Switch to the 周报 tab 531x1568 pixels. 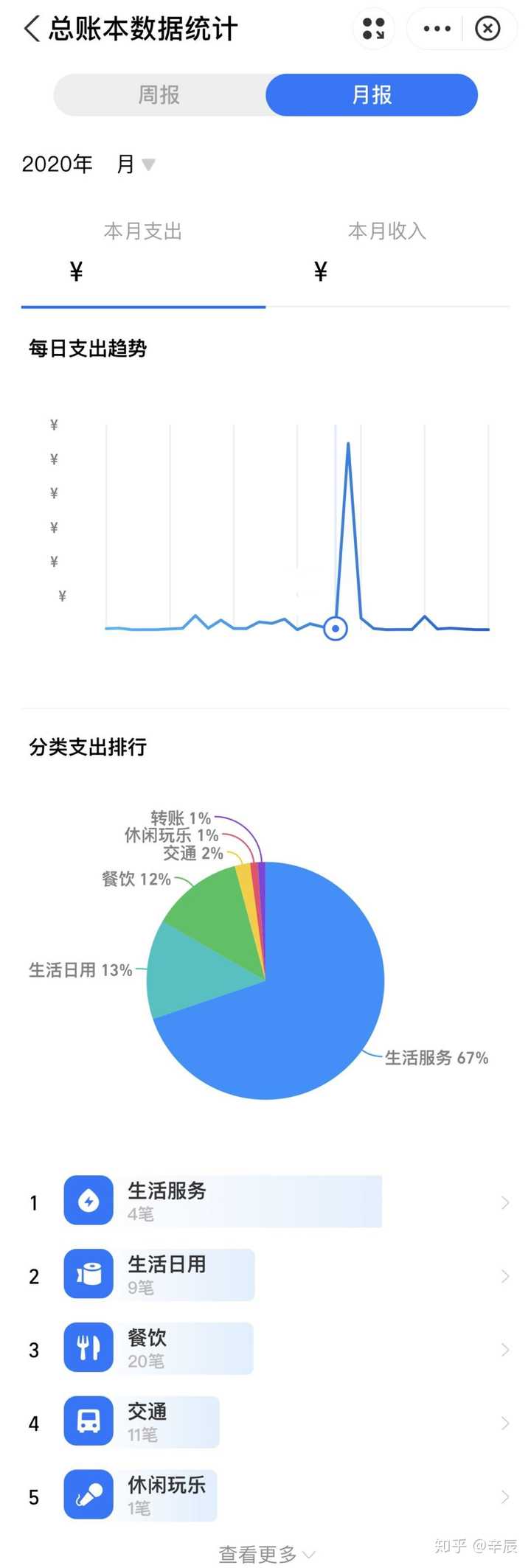click(x=159, y=95)
